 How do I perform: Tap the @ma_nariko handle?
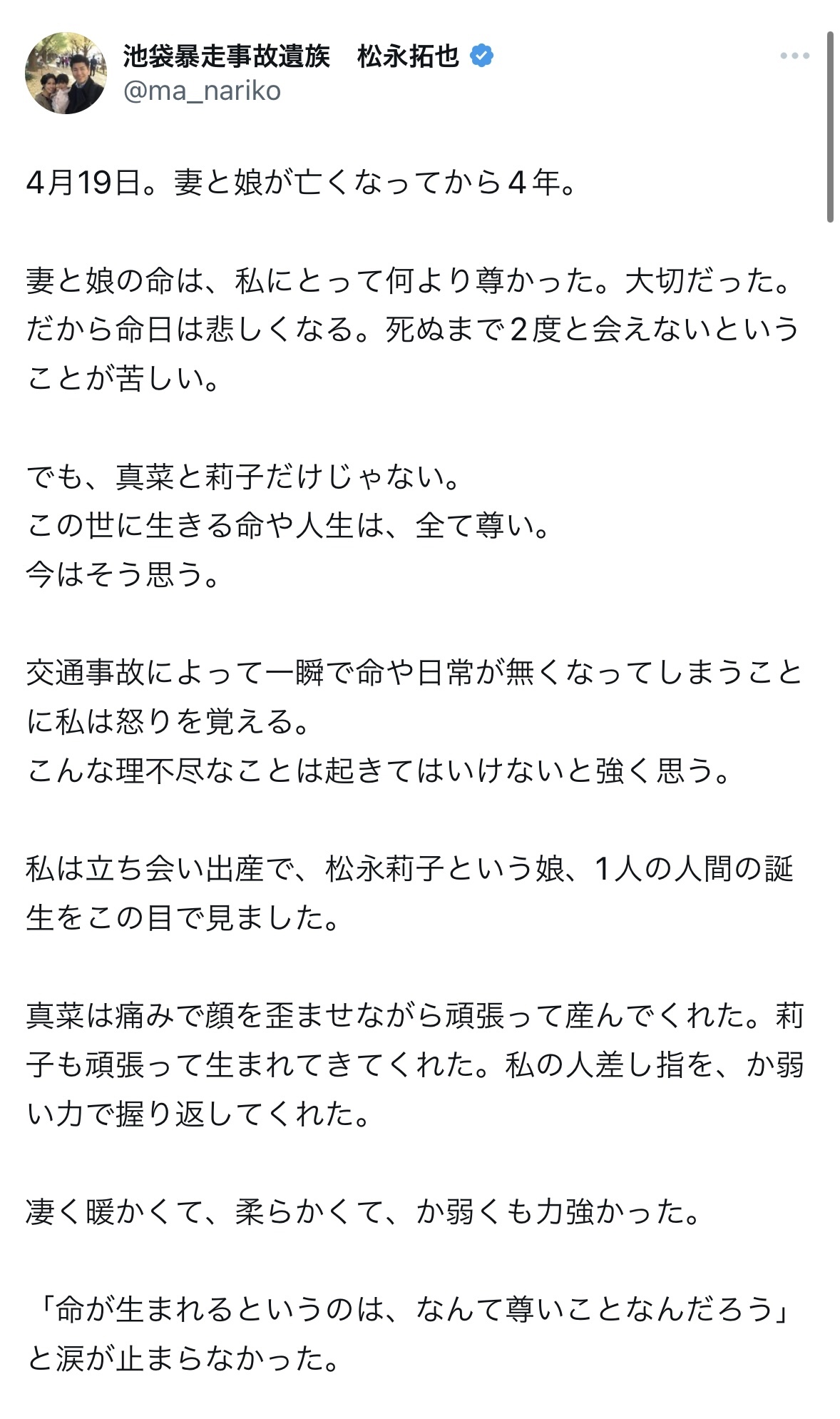[203, 91]
